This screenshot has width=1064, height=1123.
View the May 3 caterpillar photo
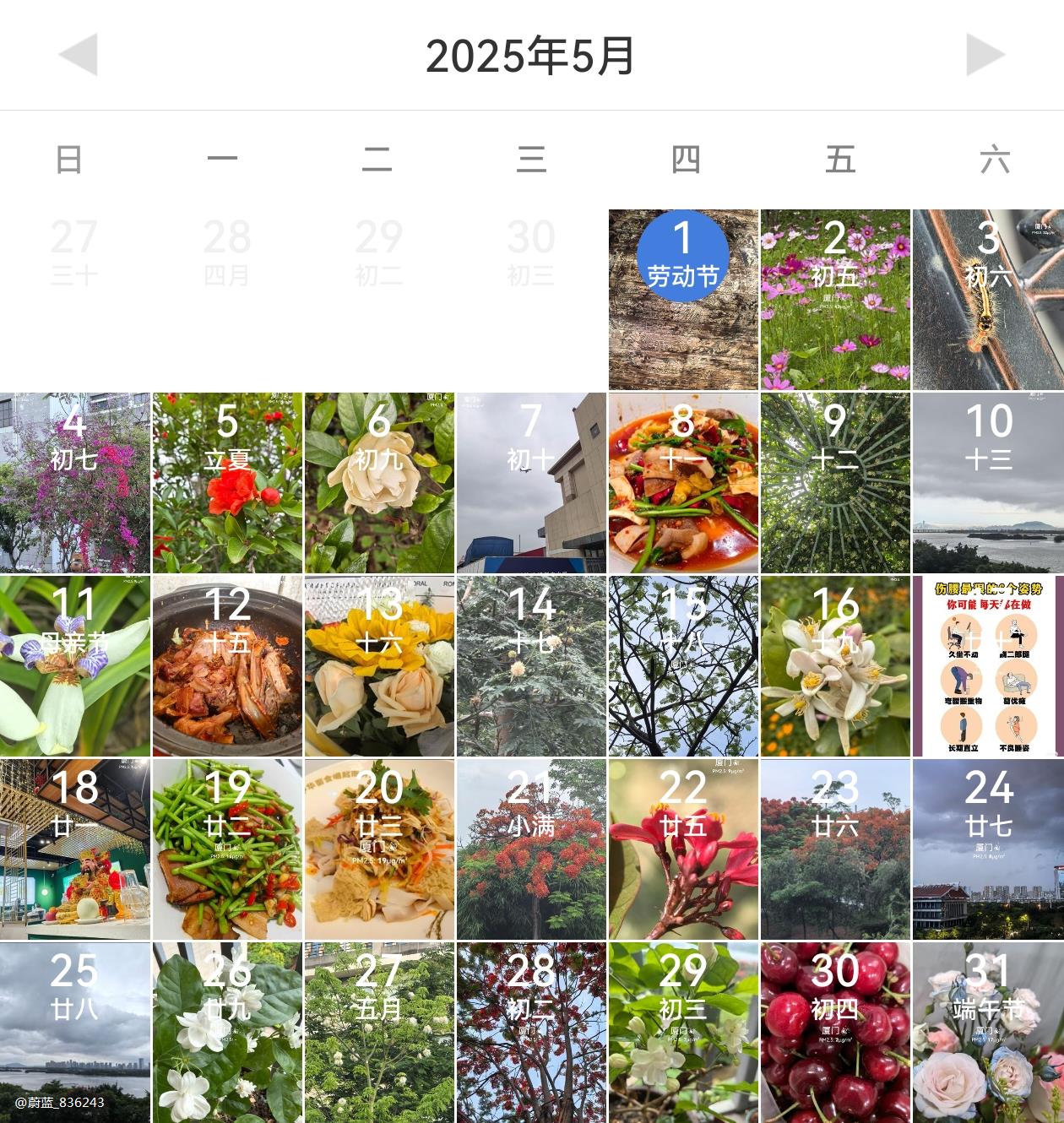click(987, 299)
